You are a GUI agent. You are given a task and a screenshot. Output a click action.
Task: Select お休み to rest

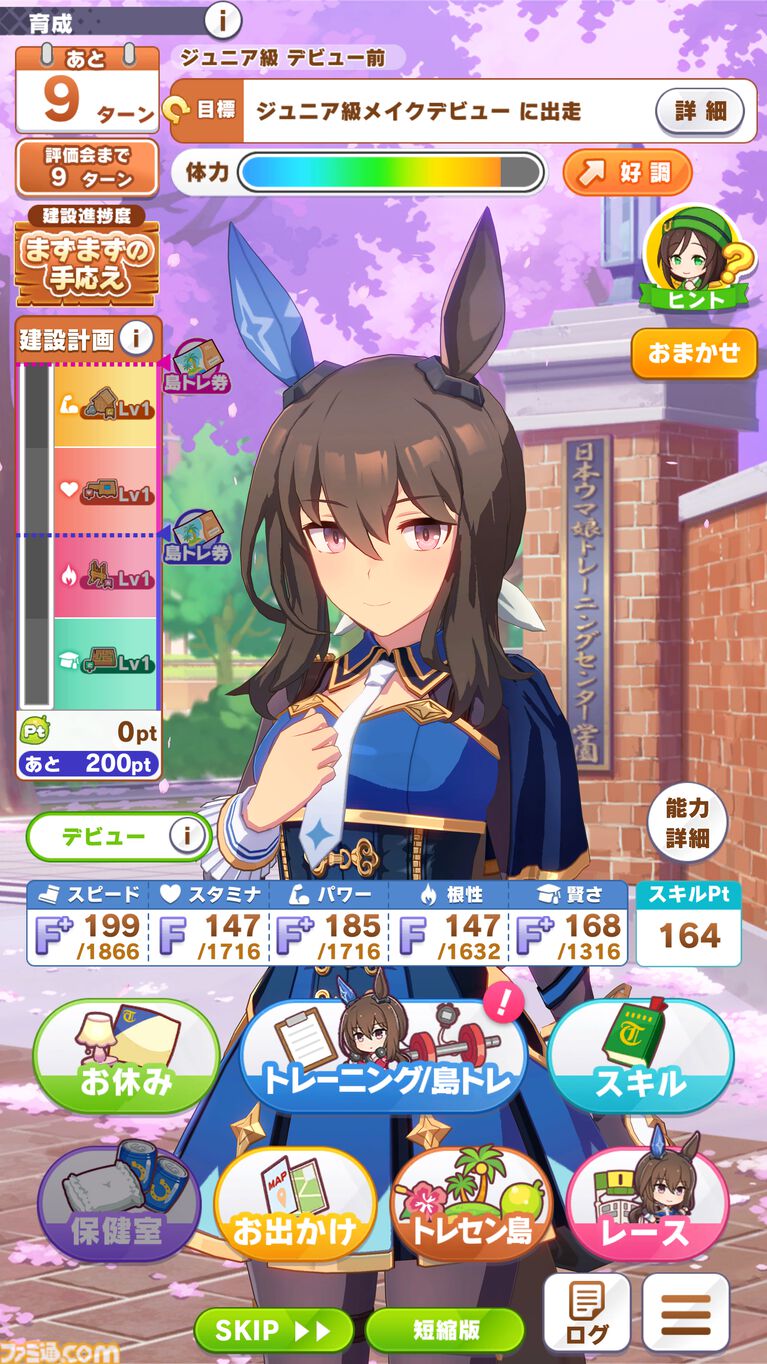[126, 1056]
